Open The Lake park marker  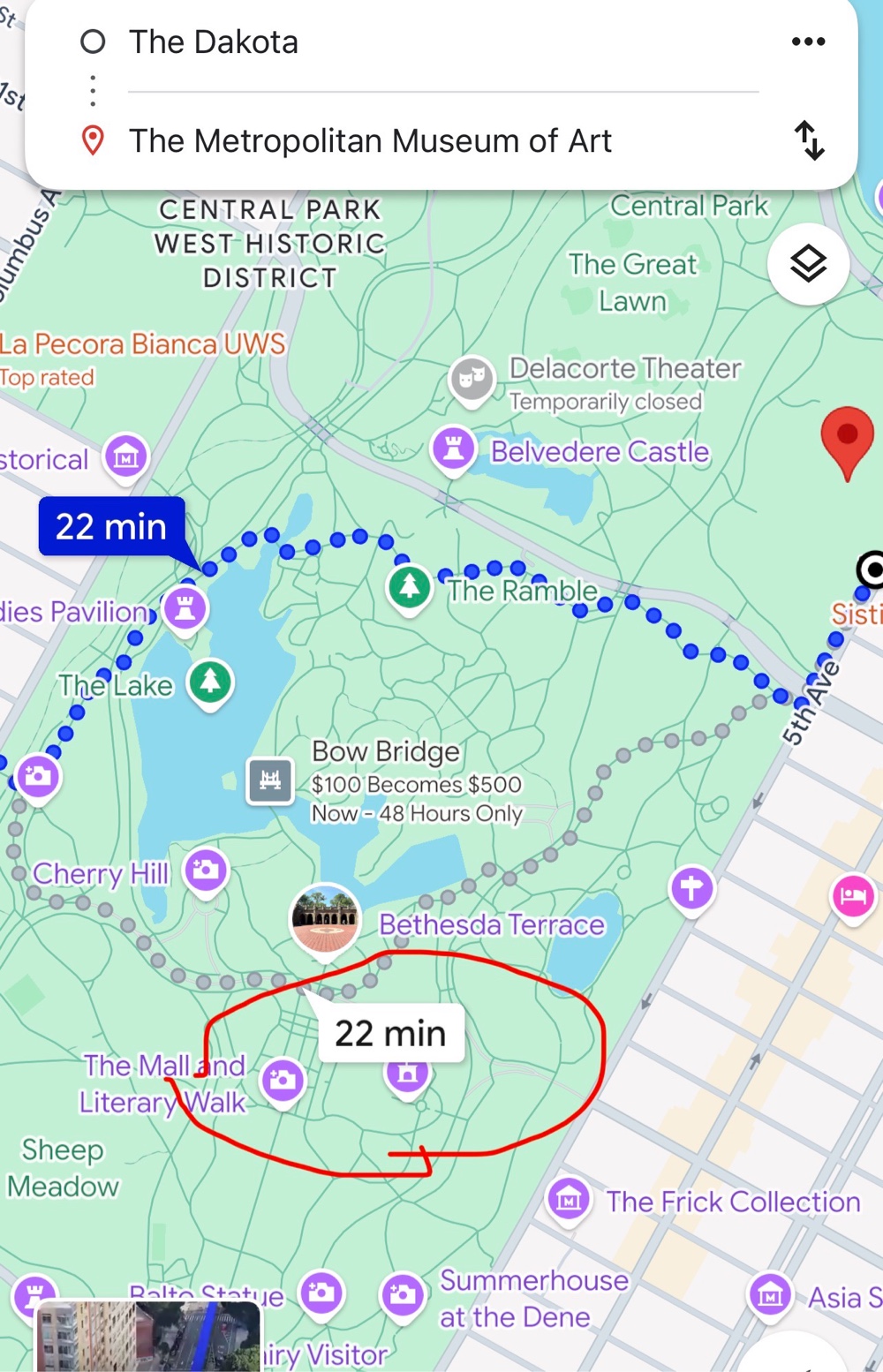[209, 682]
